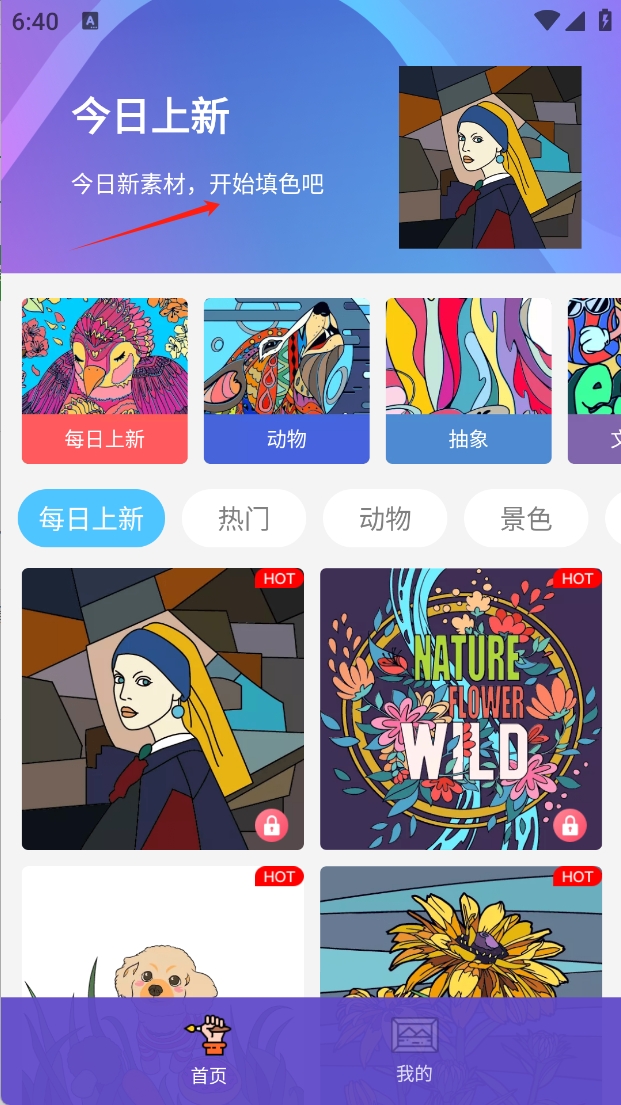Open the 抽象 category card
Image resolution: width=621 pixels, height=1105 pixels.
point(468,381)
